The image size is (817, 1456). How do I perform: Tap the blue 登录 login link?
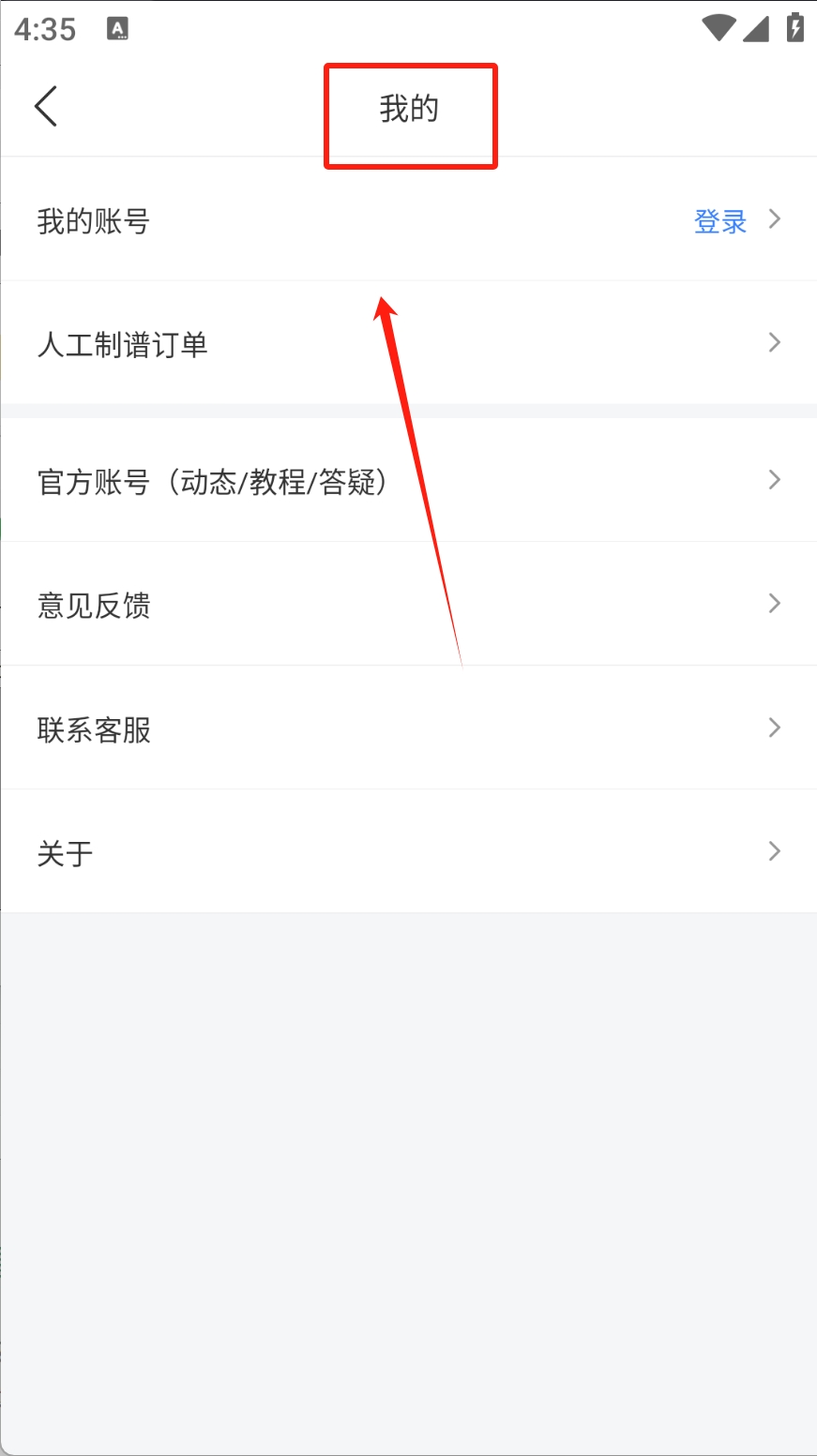point(719,221)
